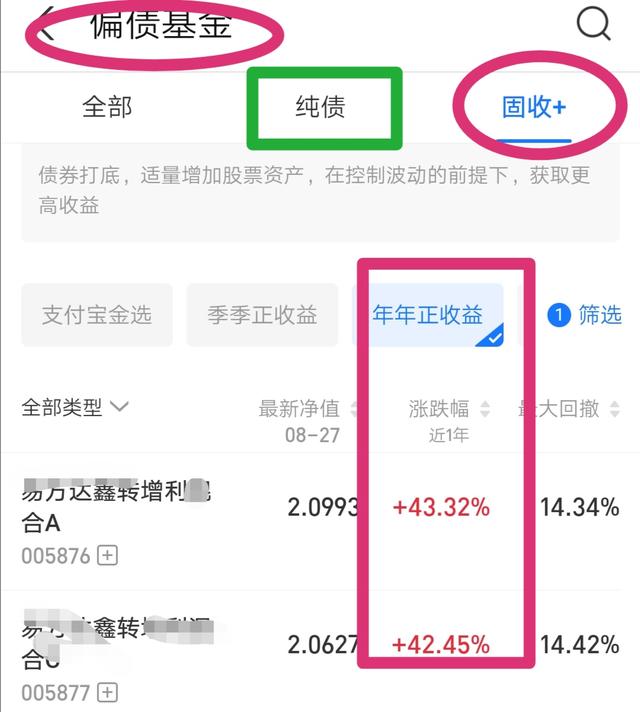Deselect the 年年正收益 filter chip
Viewport: 640px width, 712px height.
click(x=428, y=315)
